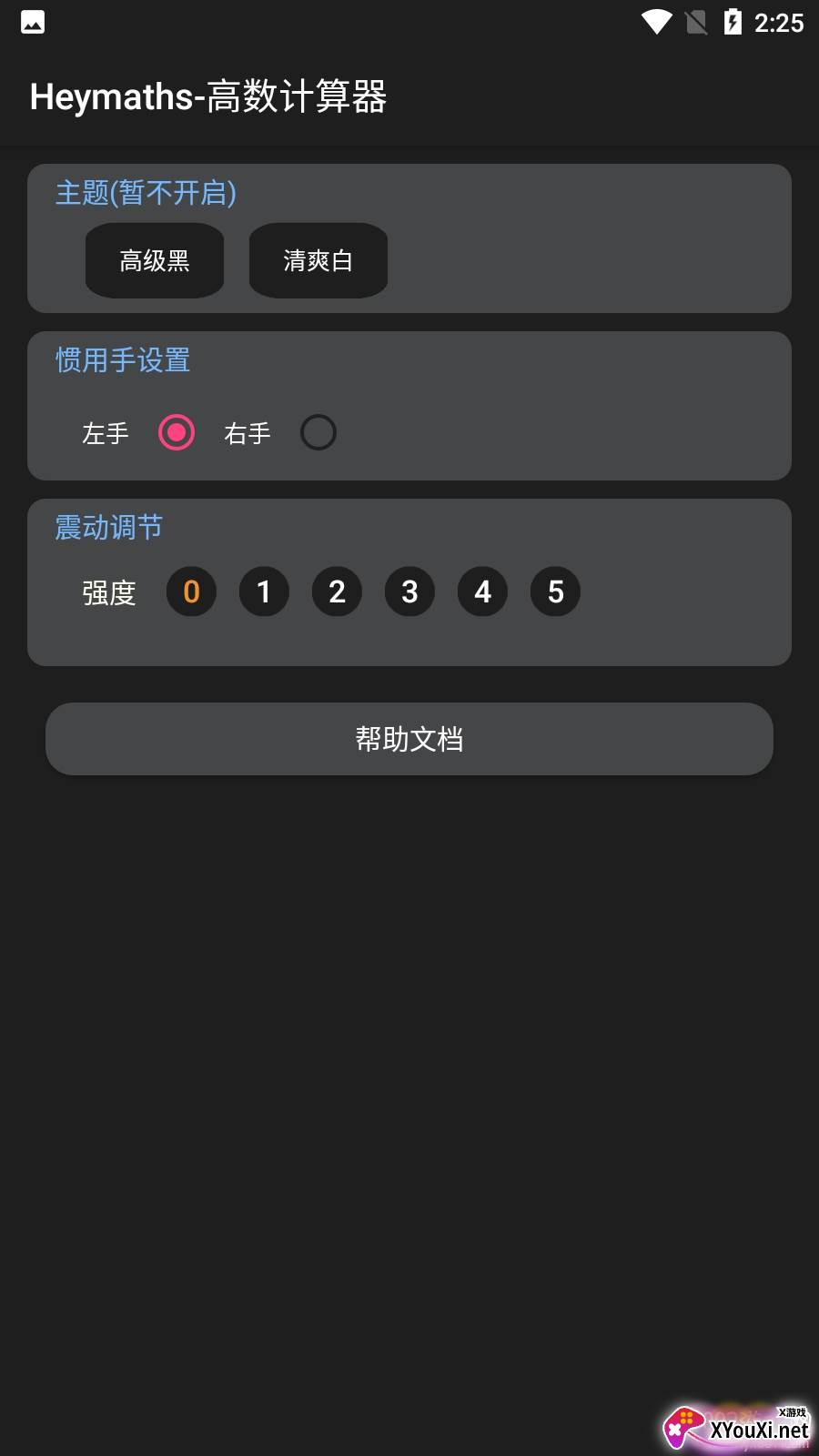Choose vibration strength level 2
This screenshot has height=1456, width=819.
[x=337, y=592]
